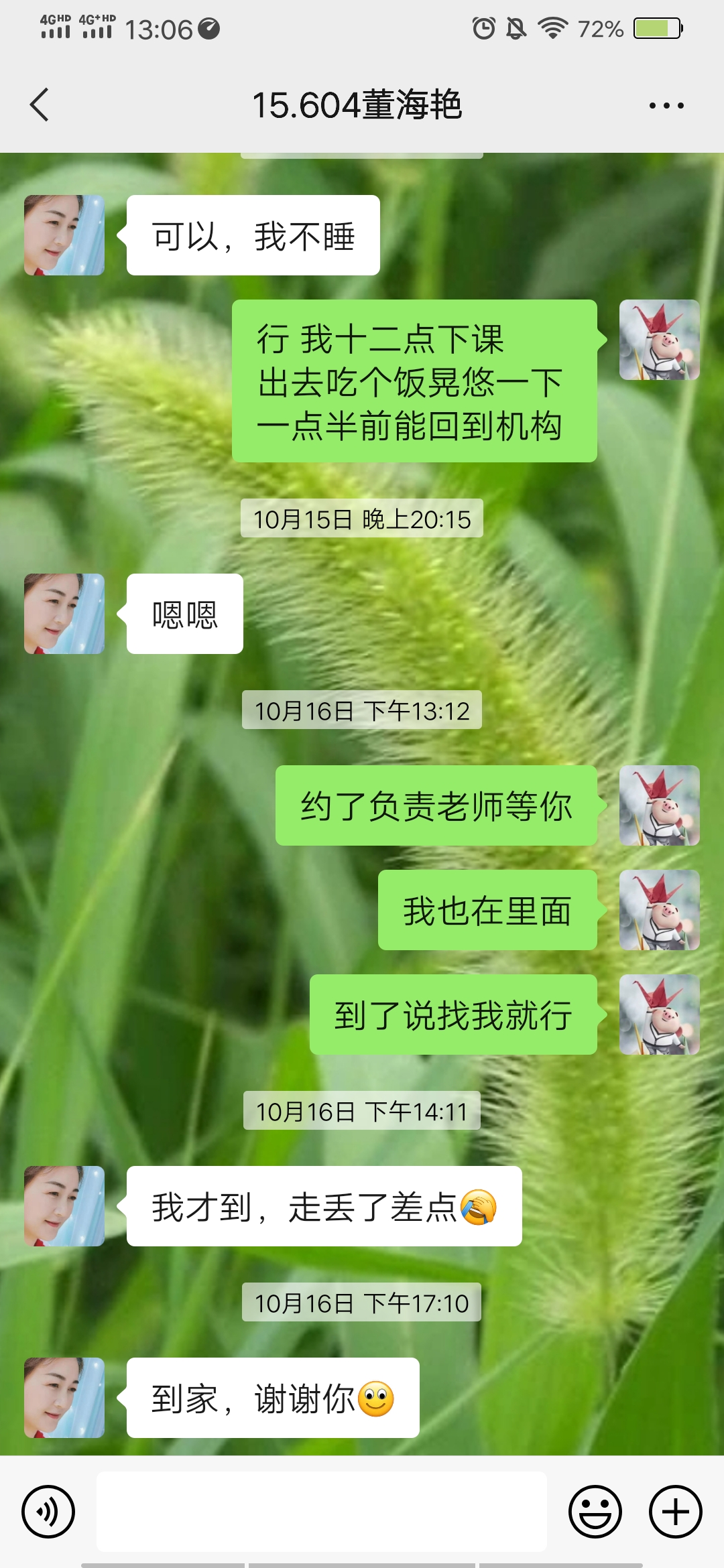The width and height of the screenshot is (724, 1568).
Task: Open the plus attachments menu
Action: coord(675,1512)
